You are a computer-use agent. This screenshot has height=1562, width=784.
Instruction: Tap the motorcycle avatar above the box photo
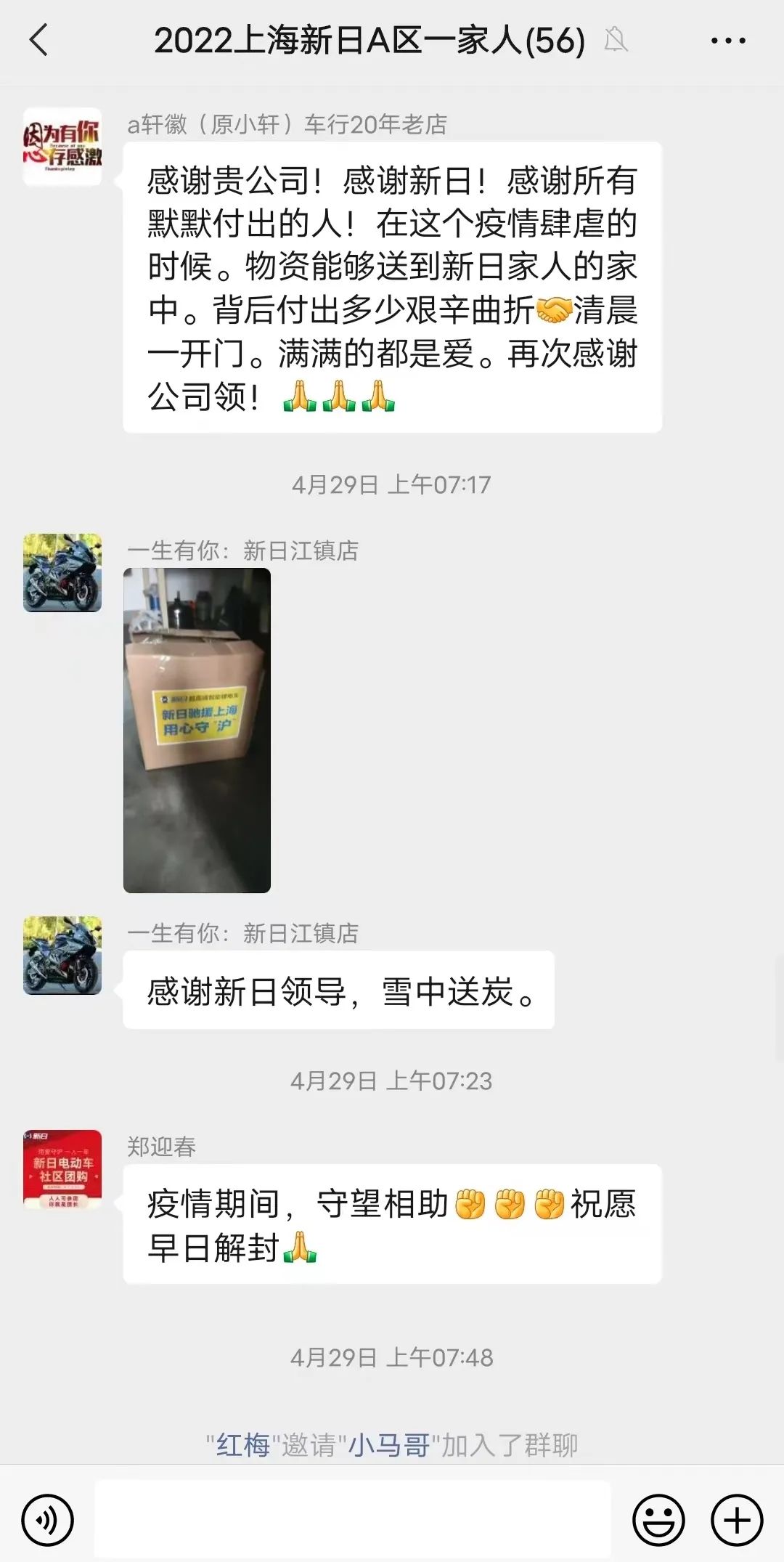pos(62,573)
